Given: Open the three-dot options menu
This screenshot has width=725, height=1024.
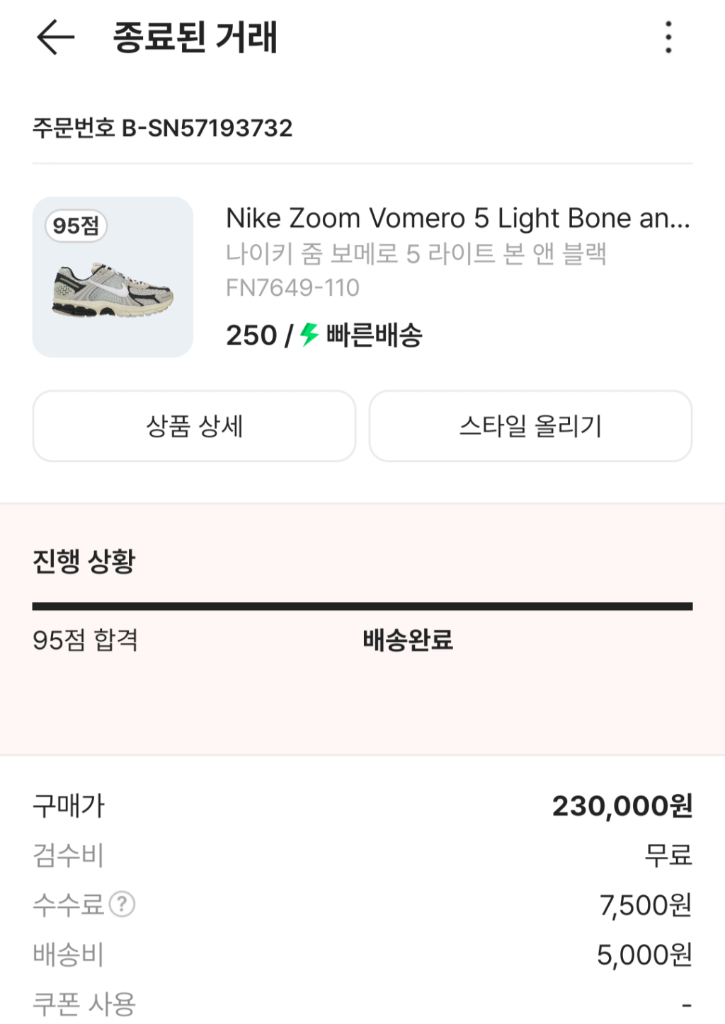Looking at the screenshot, I should click(x=668, y=36).
